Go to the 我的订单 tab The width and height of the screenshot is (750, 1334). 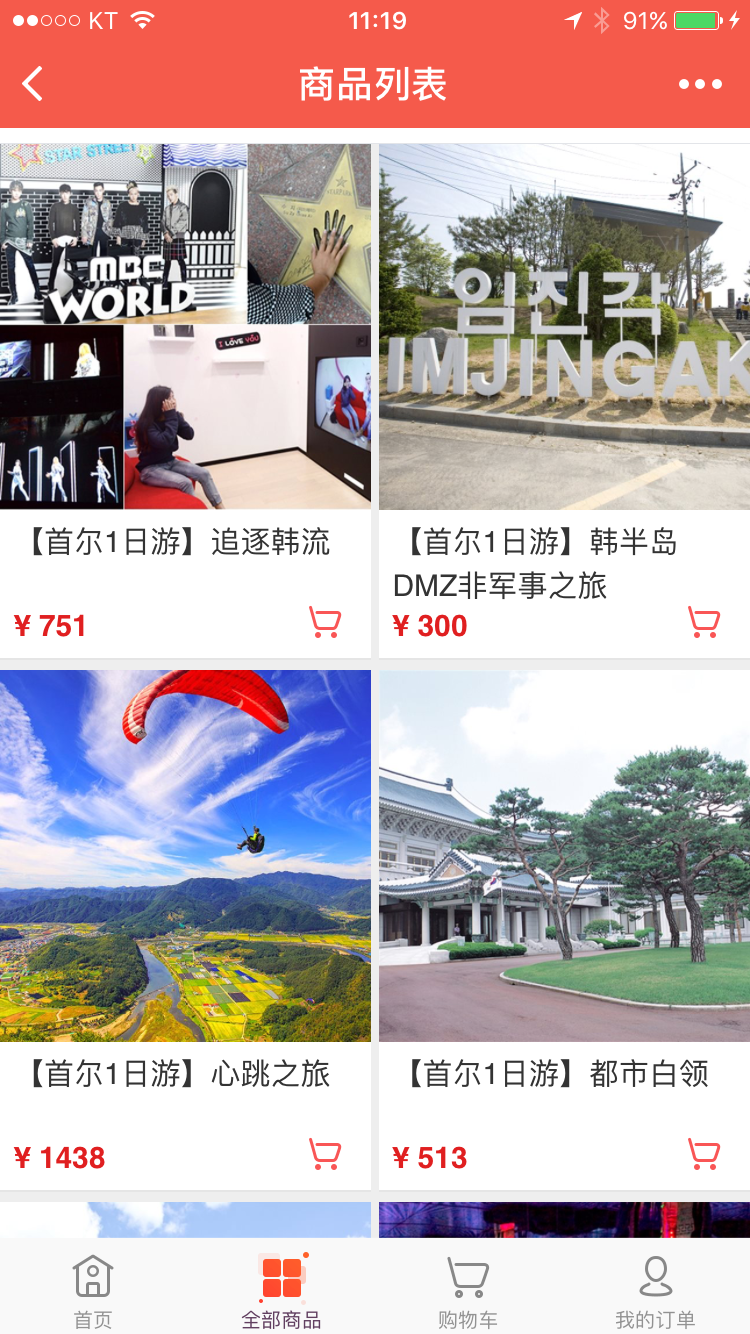655,1290
